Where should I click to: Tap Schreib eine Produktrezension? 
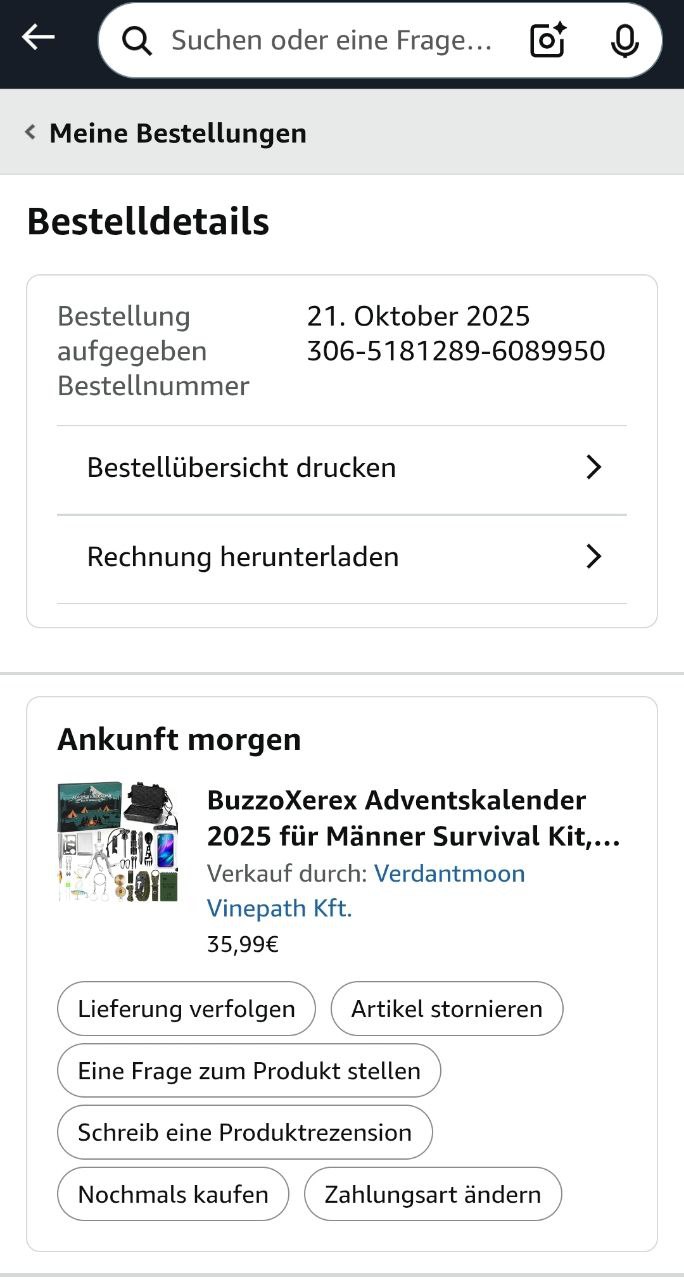pyautogui.click(x=245, y=1133)
